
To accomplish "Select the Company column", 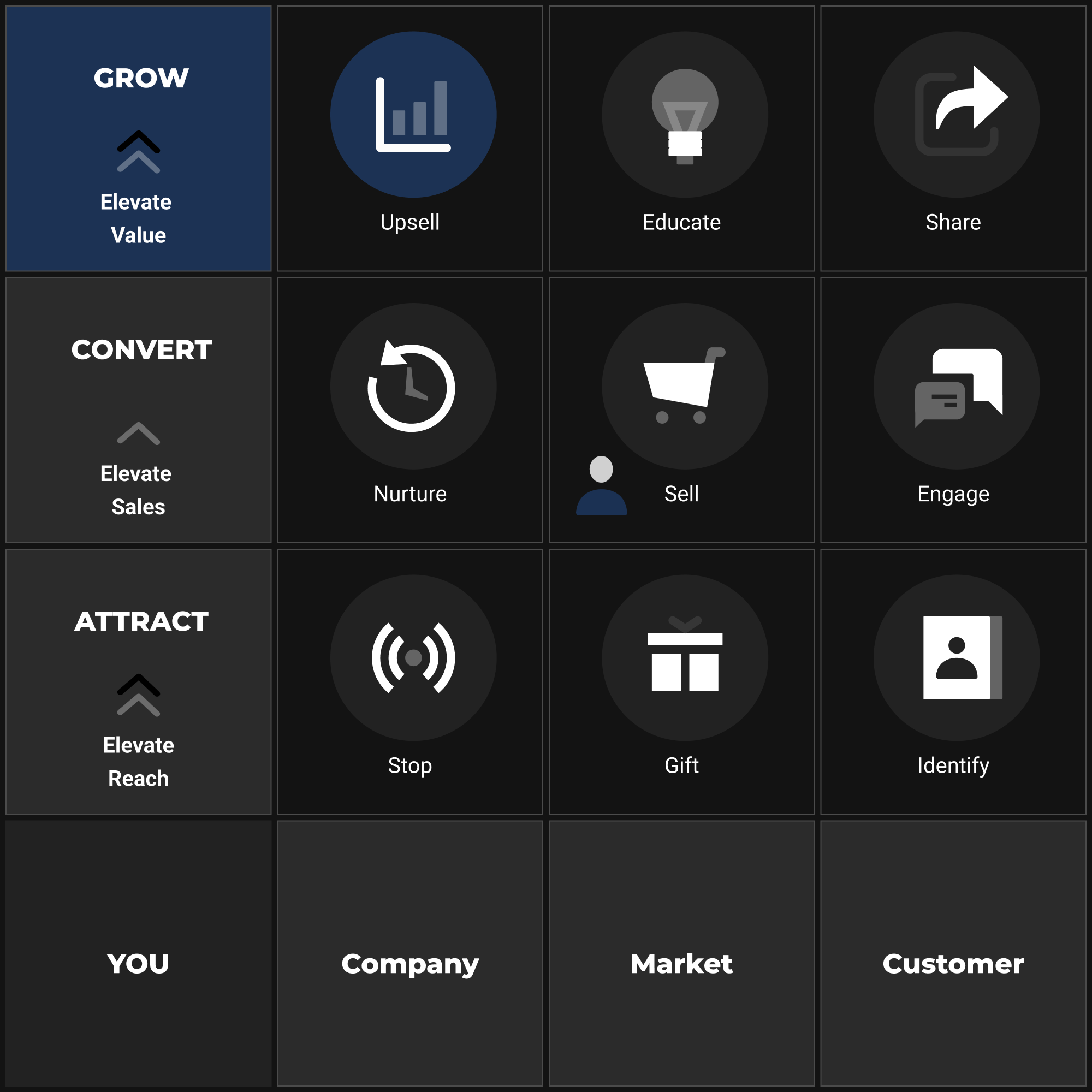I will (x=410, y=953).
